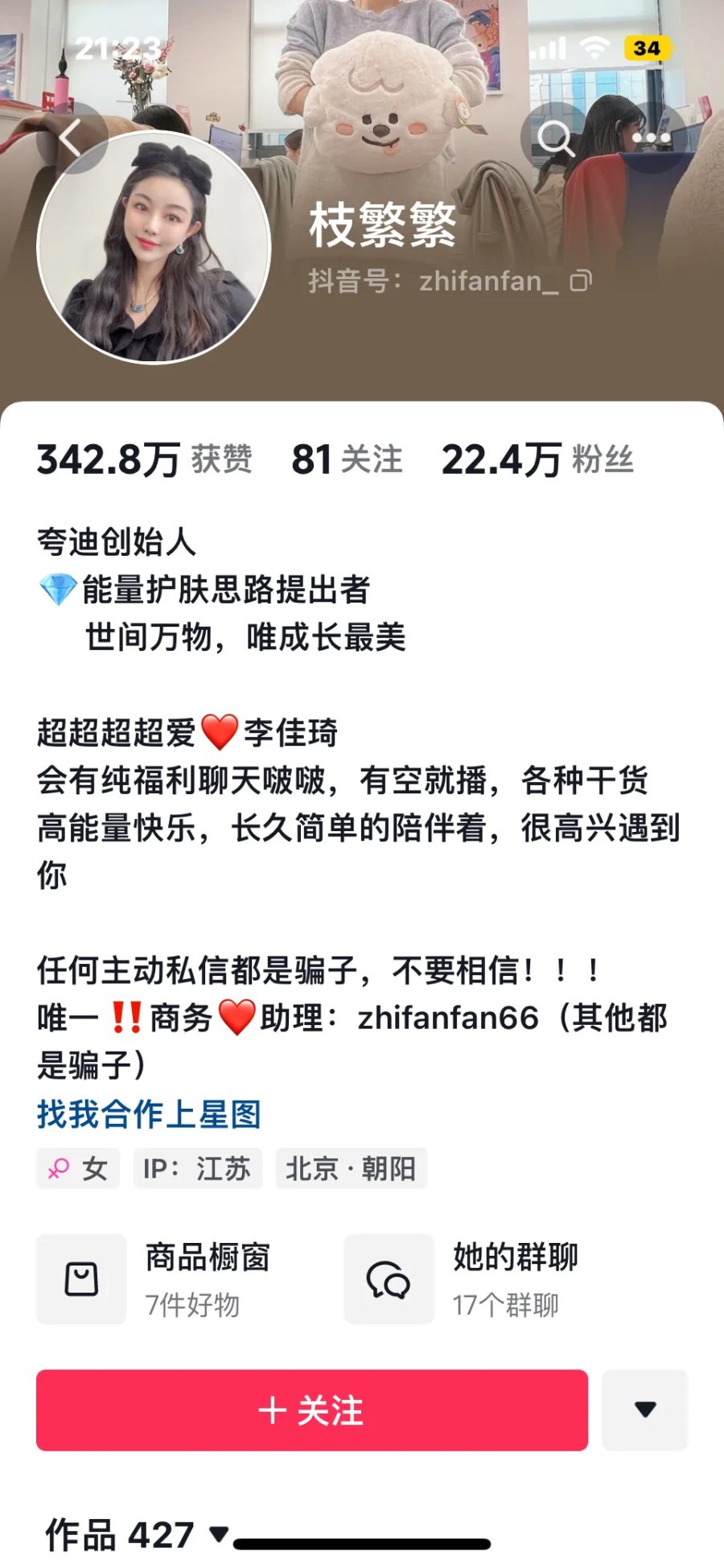Image resolution: width=724 pixels, height=1568 pixels.
Task: View the 342.8万 获赞 likes count
Action: pos(145,459)
